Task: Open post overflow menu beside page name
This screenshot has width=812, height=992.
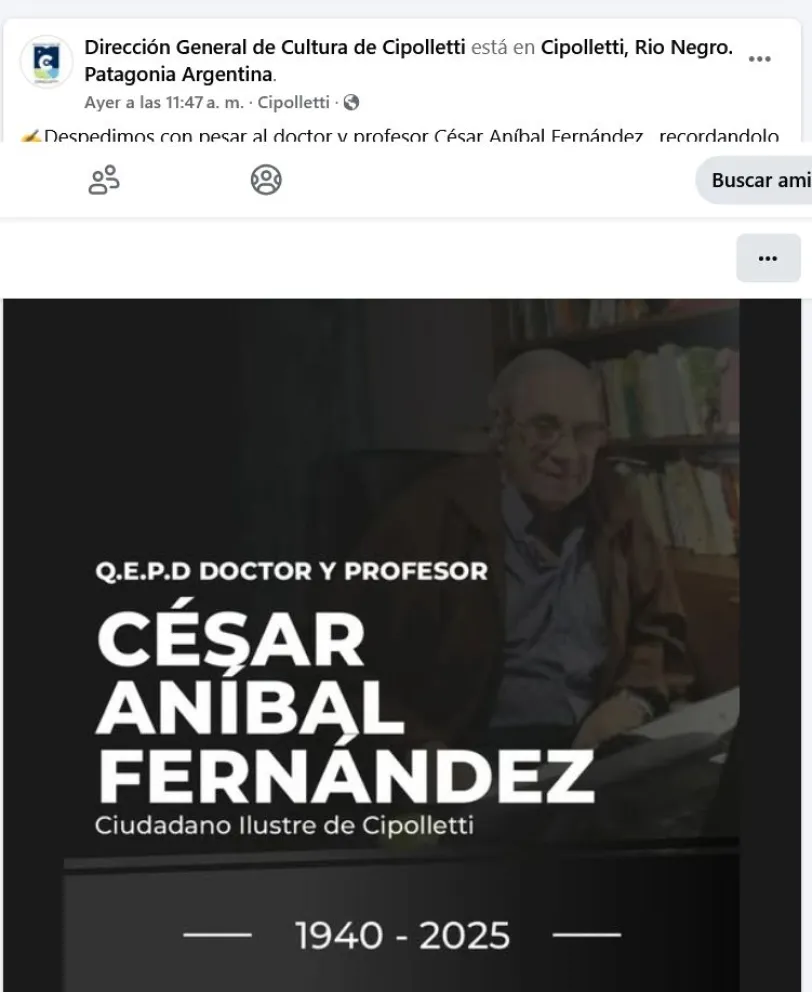Action: (x=759, y=59)
